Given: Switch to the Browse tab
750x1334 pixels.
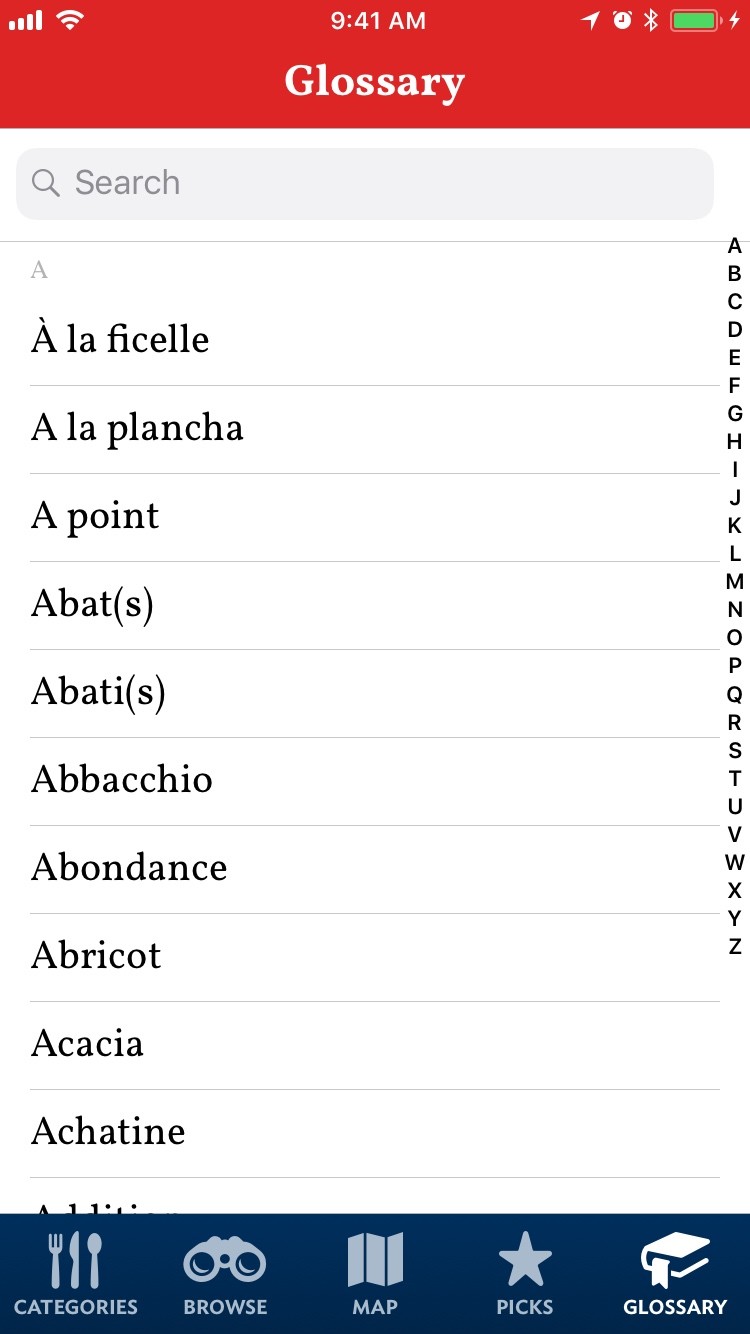Looking at the screenshot, I should tap(225, 1275).
